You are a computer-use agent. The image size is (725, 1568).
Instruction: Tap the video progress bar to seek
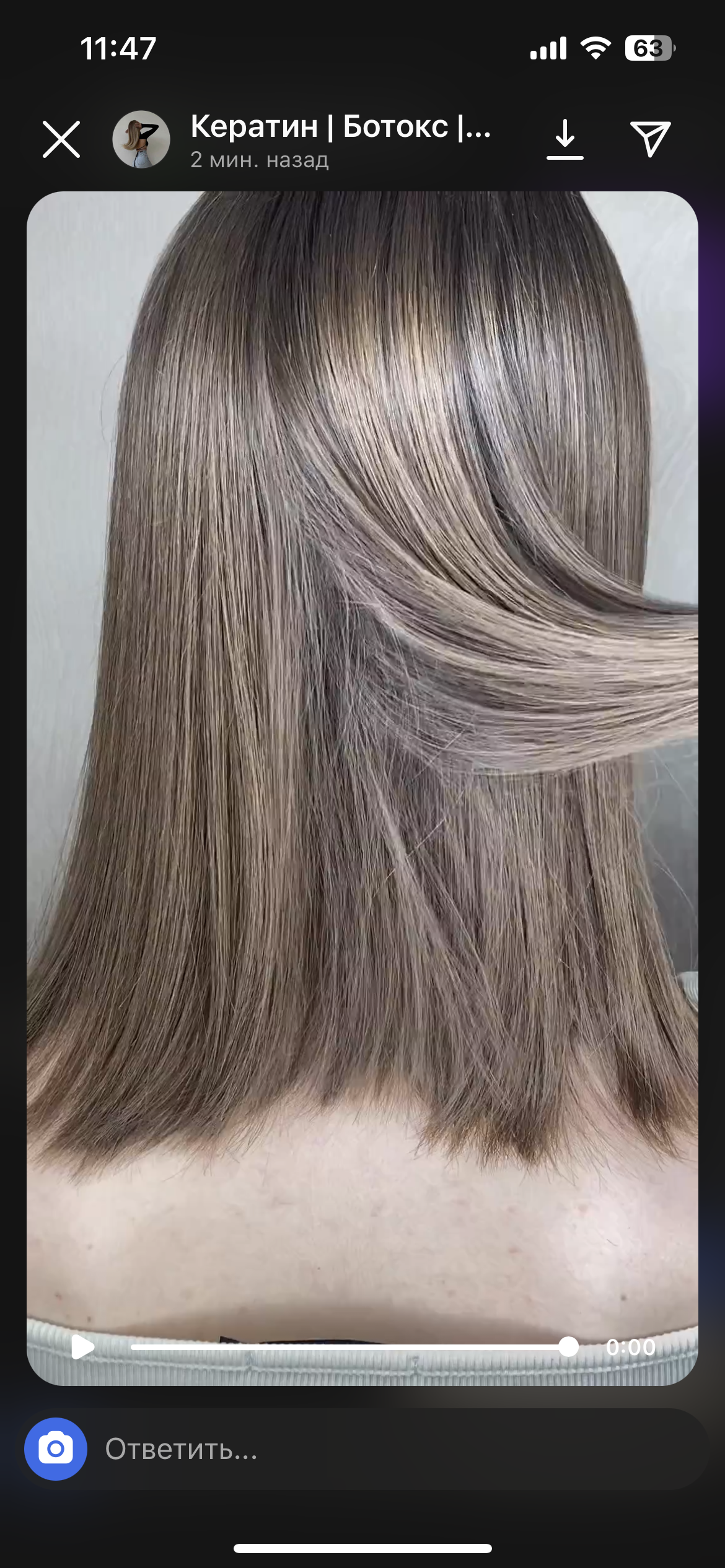tap(347, 1347)
